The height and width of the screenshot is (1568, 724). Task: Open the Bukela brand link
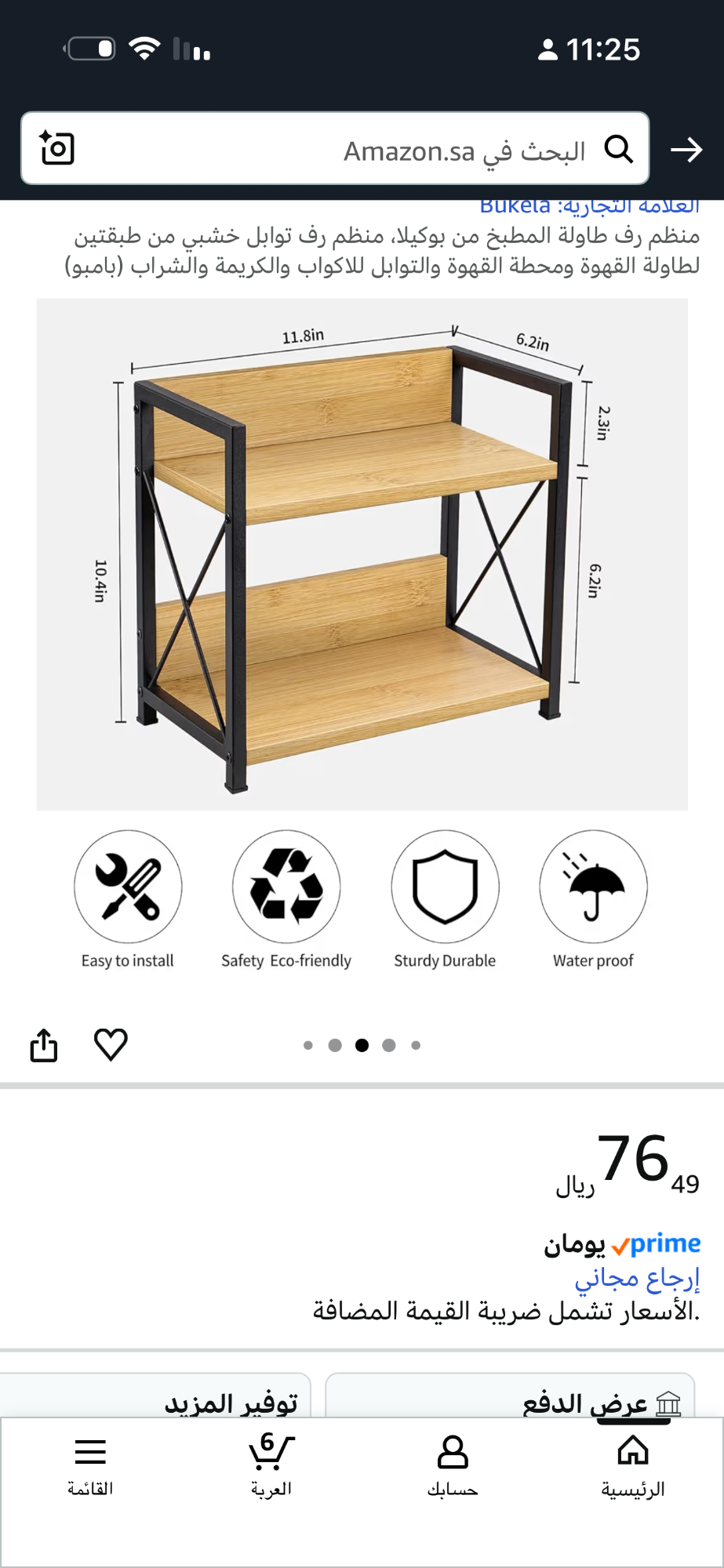pos(589,207)
